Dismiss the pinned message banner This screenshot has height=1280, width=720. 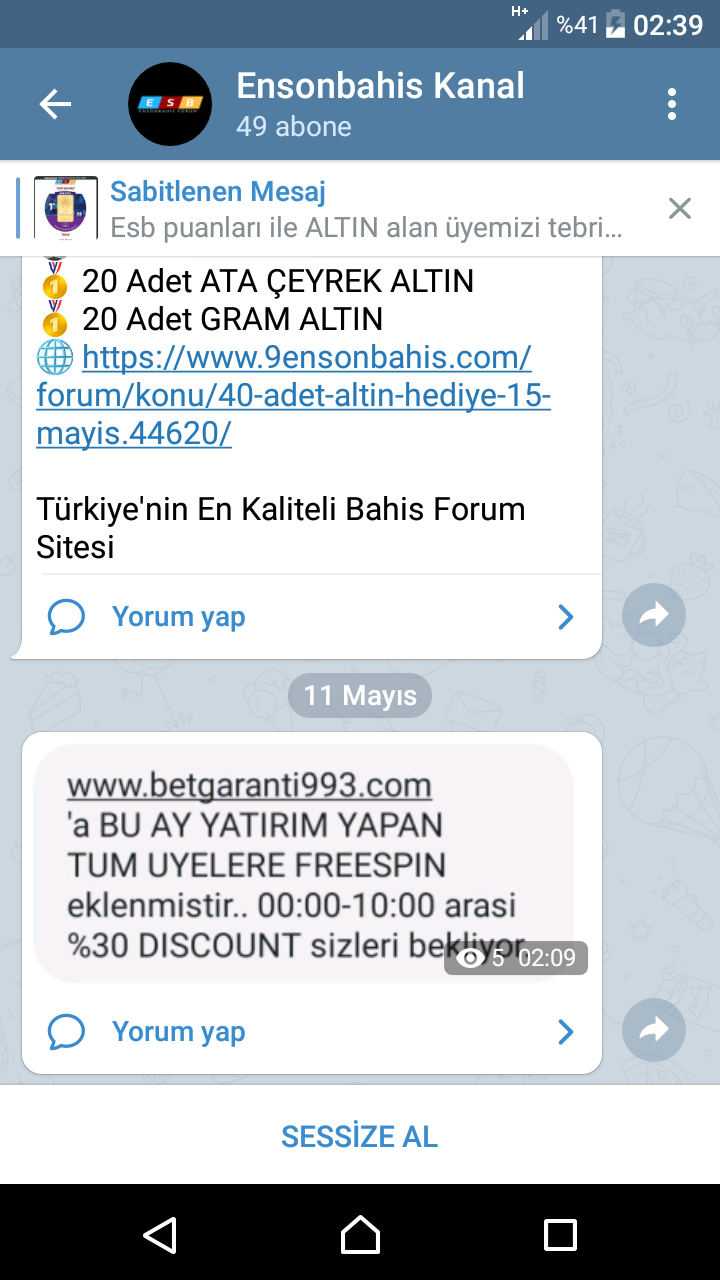coord(680,208)
